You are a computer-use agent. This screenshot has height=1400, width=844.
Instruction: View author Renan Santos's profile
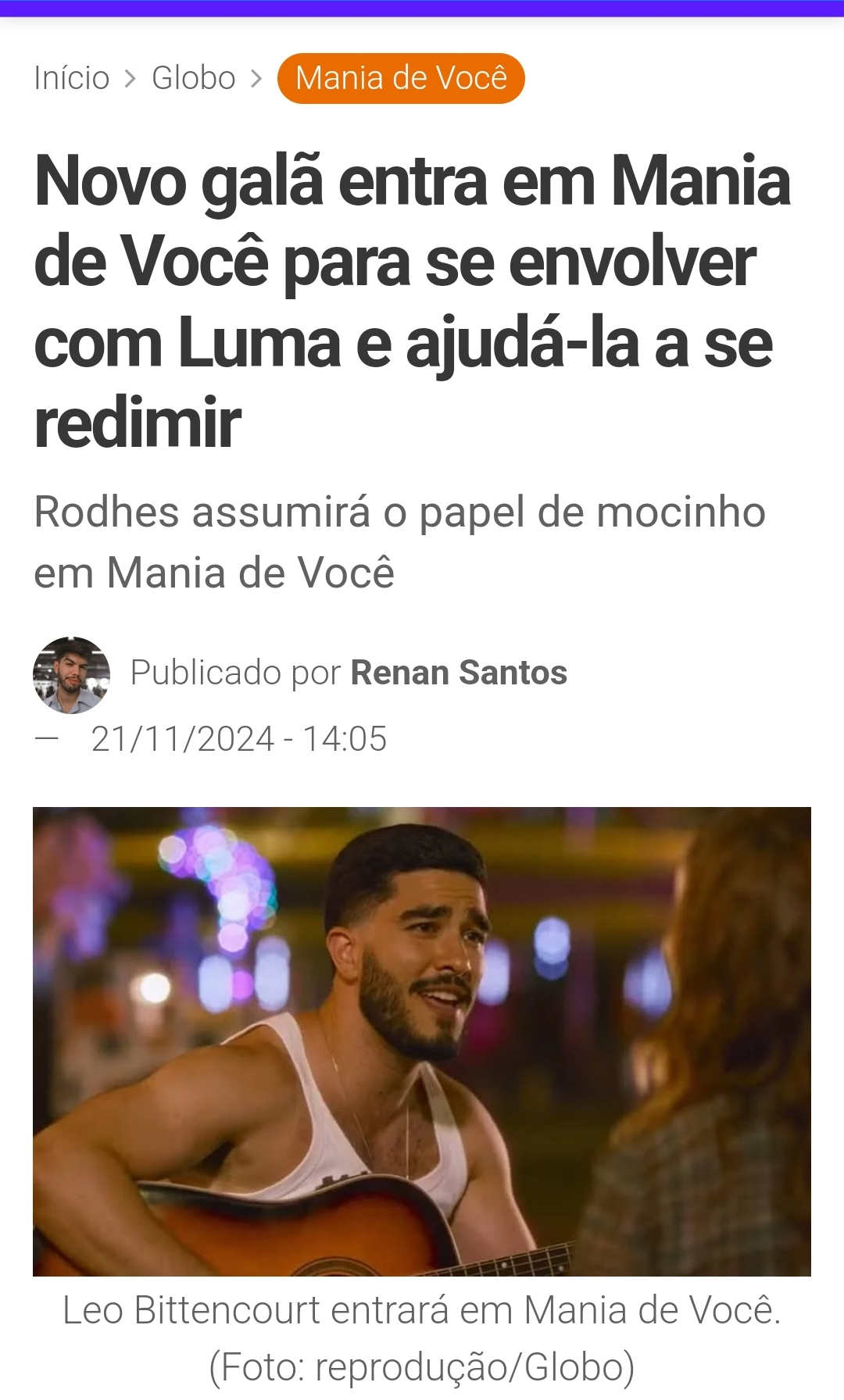(459, 673)
